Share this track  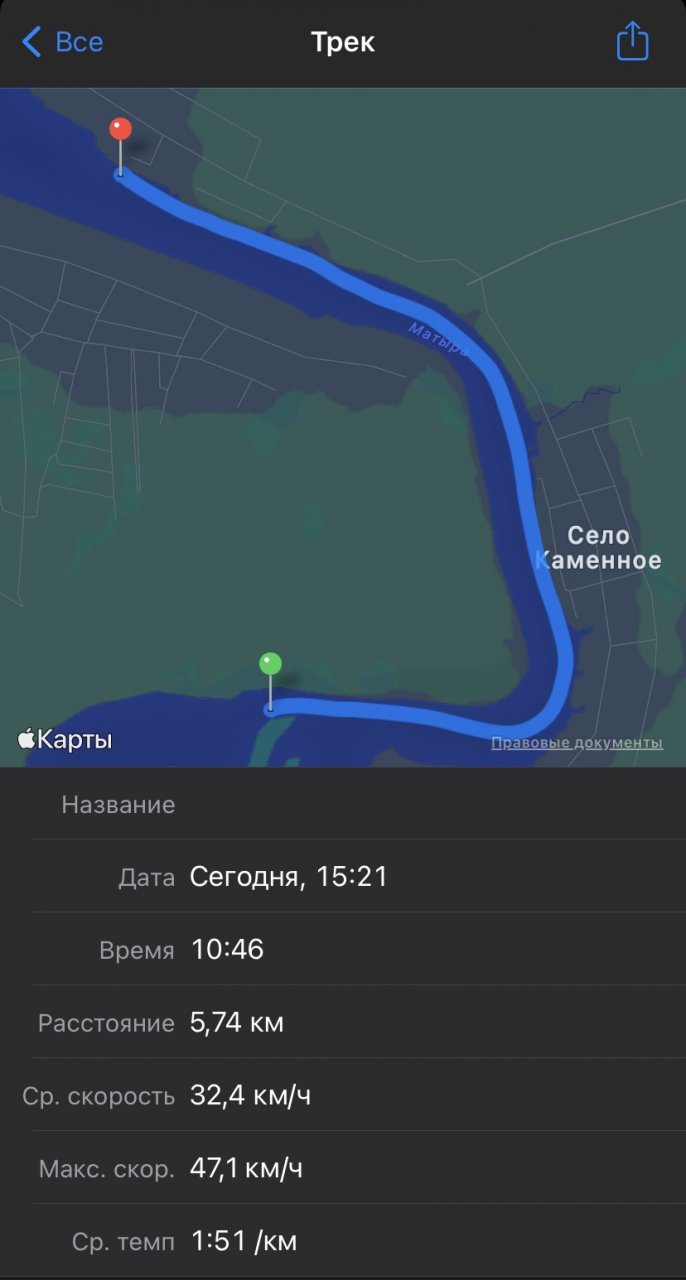(632, 43)
